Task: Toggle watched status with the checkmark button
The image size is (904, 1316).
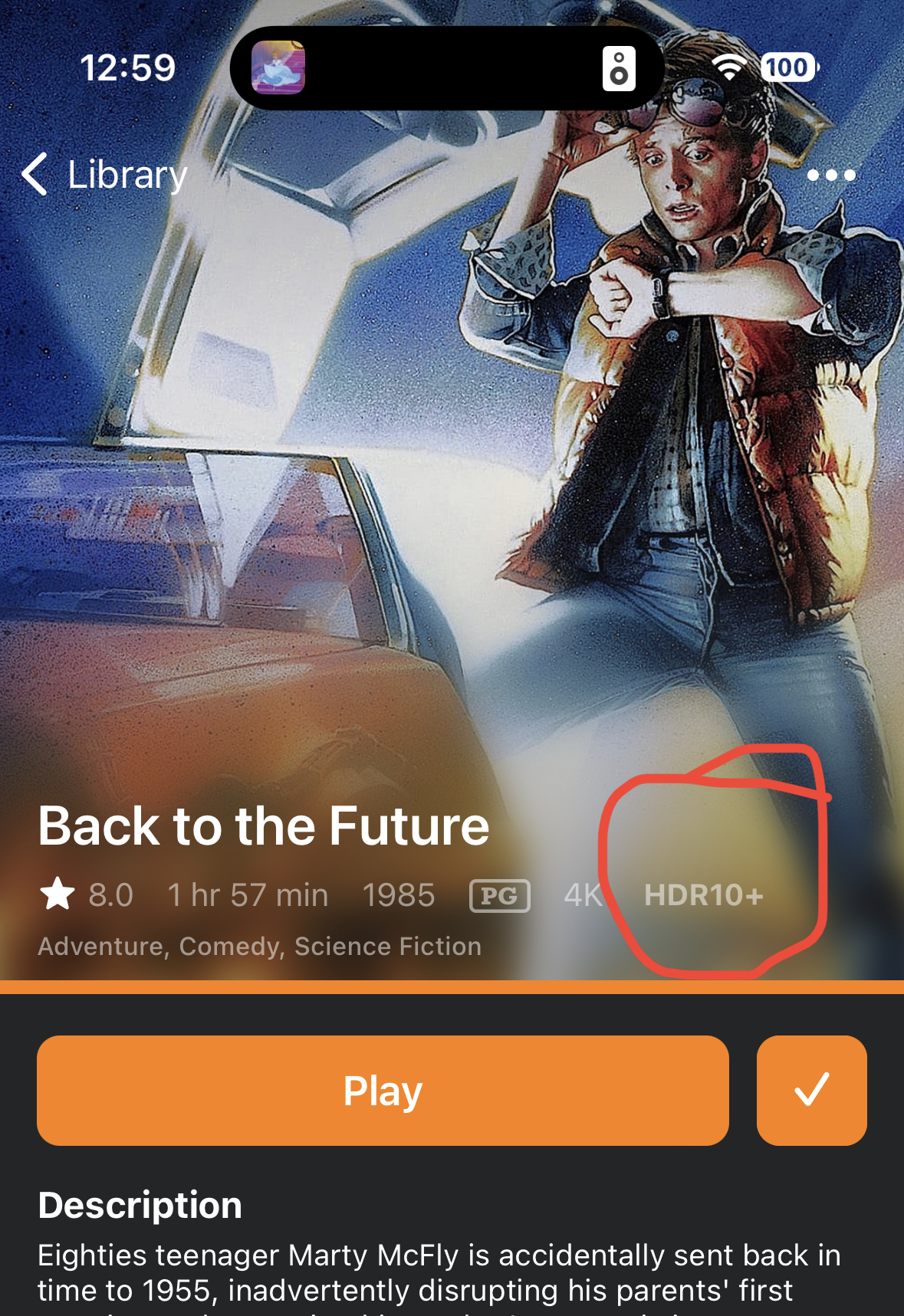Action: point(811,1091)
